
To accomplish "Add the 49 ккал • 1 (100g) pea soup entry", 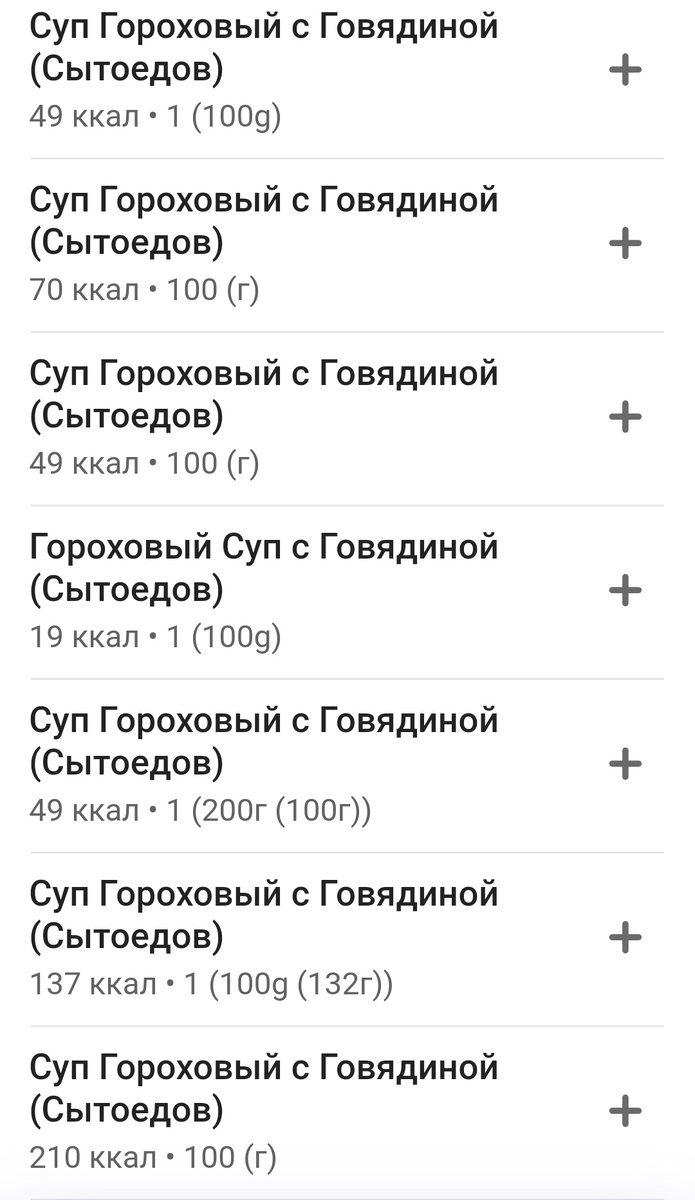I will (x=625, y=71).
